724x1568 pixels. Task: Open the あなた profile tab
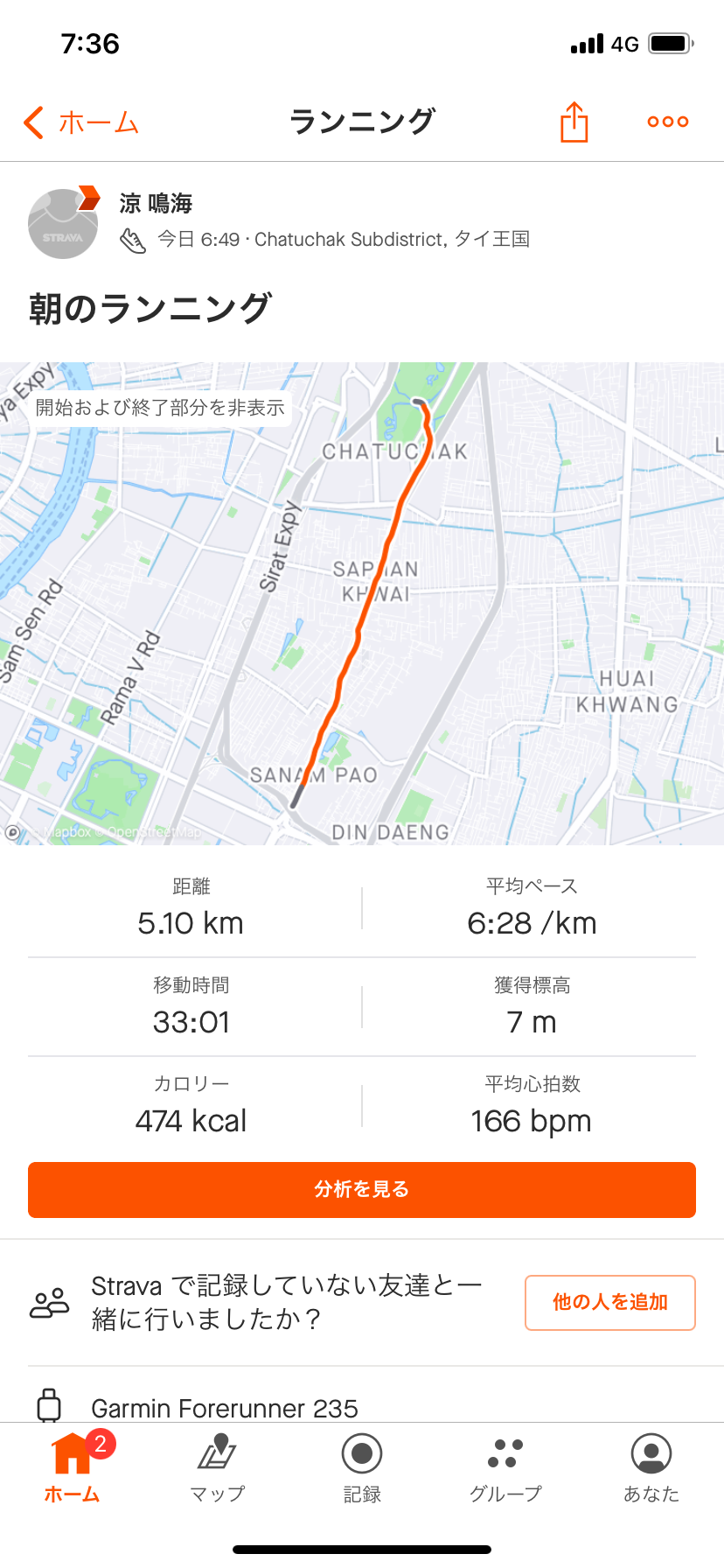tap(651, 1468)
